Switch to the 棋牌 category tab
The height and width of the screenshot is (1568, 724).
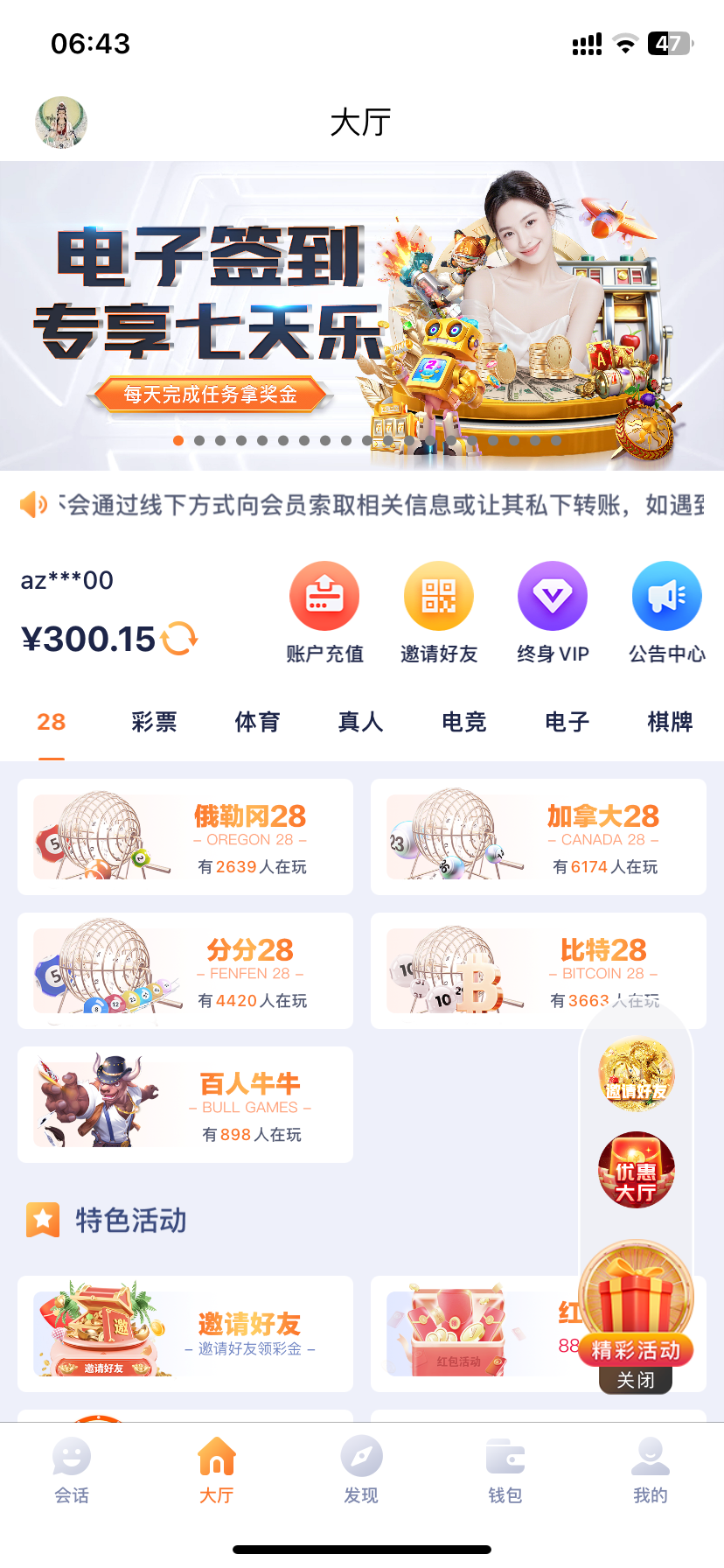point(670,722)
